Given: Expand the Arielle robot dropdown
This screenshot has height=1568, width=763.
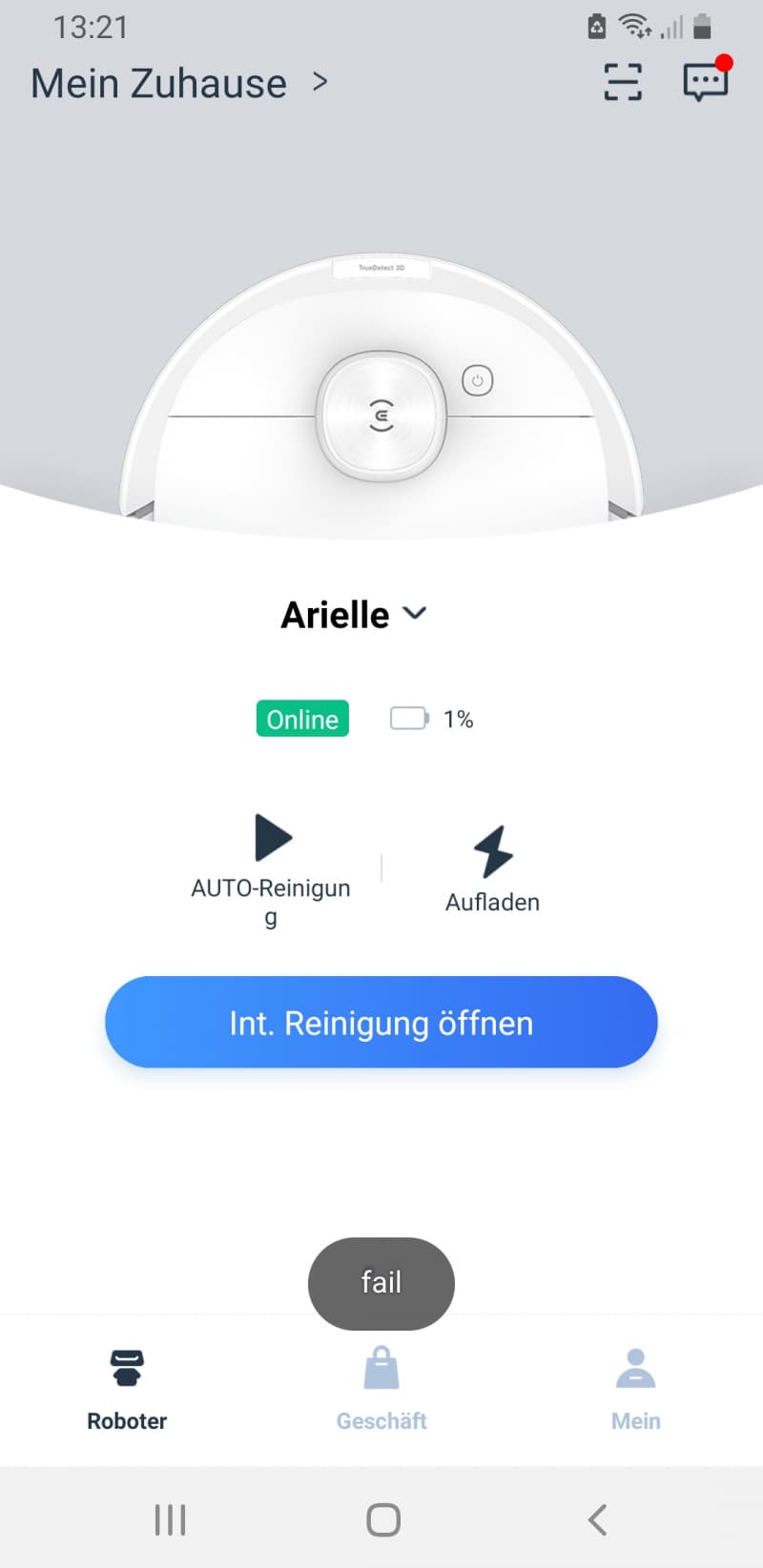Looking at the screenshot, I should pyautogui.click(x=353, y=615).
